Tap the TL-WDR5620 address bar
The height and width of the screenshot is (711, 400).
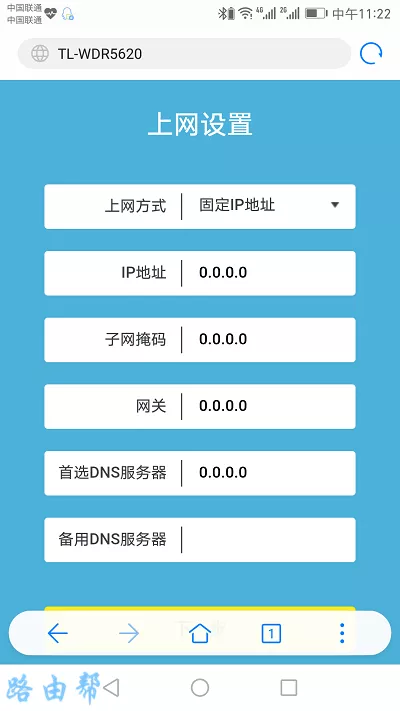[184, 54]
